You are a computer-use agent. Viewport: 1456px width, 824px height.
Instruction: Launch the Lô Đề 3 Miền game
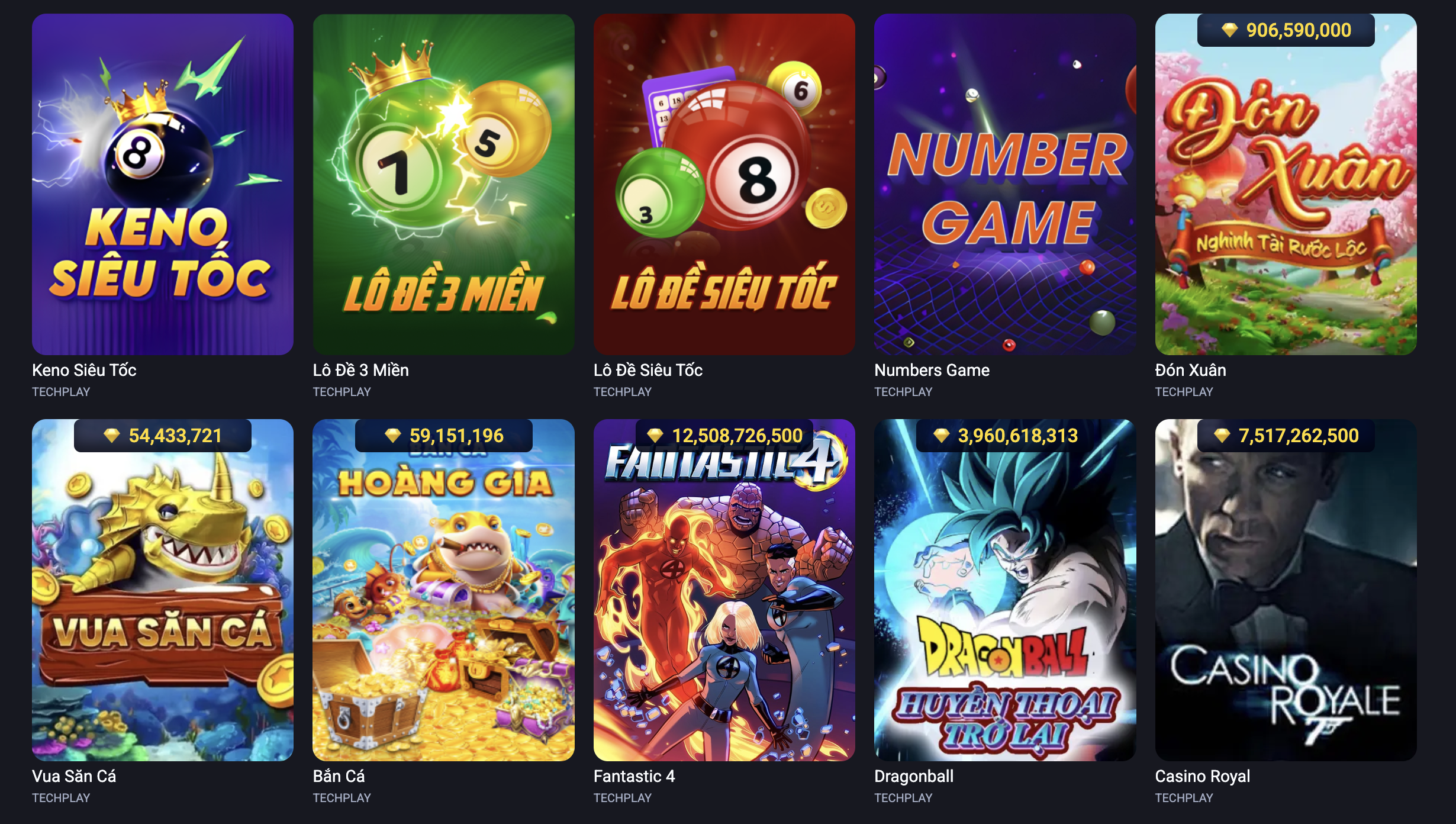coord(443,185)
